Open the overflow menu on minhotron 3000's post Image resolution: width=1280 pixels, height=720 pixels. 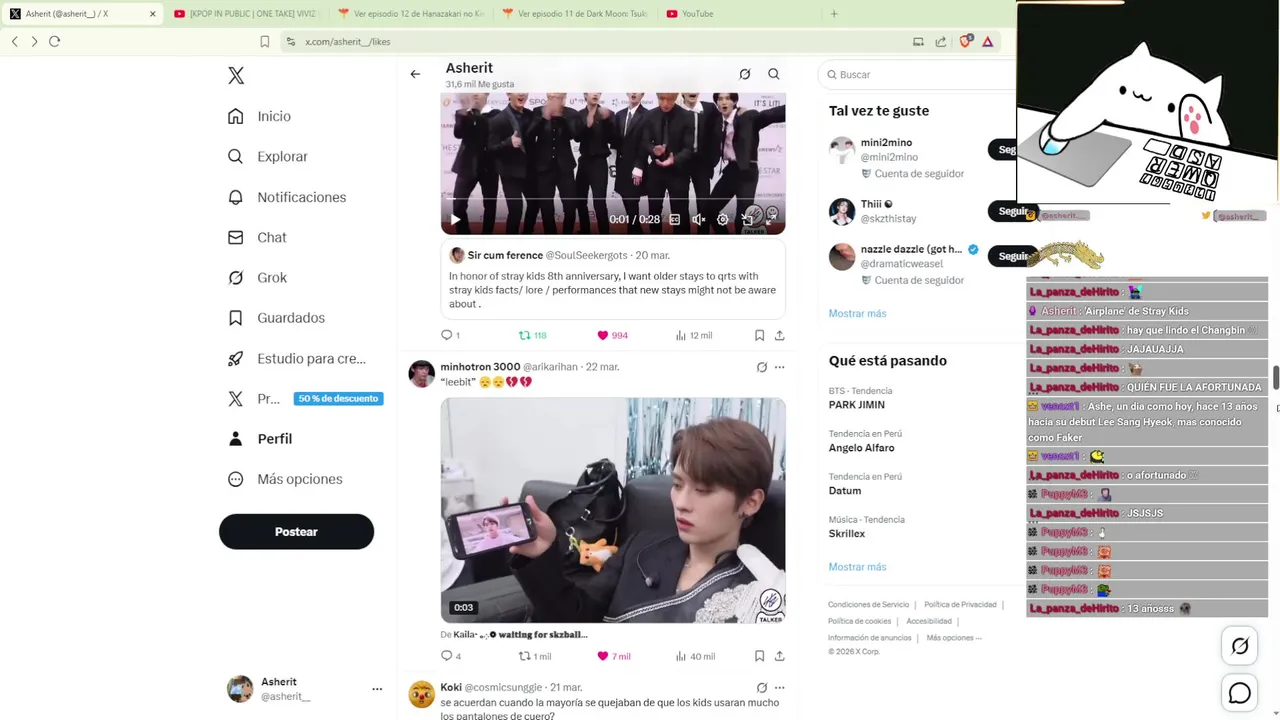[x=779, y=367]
